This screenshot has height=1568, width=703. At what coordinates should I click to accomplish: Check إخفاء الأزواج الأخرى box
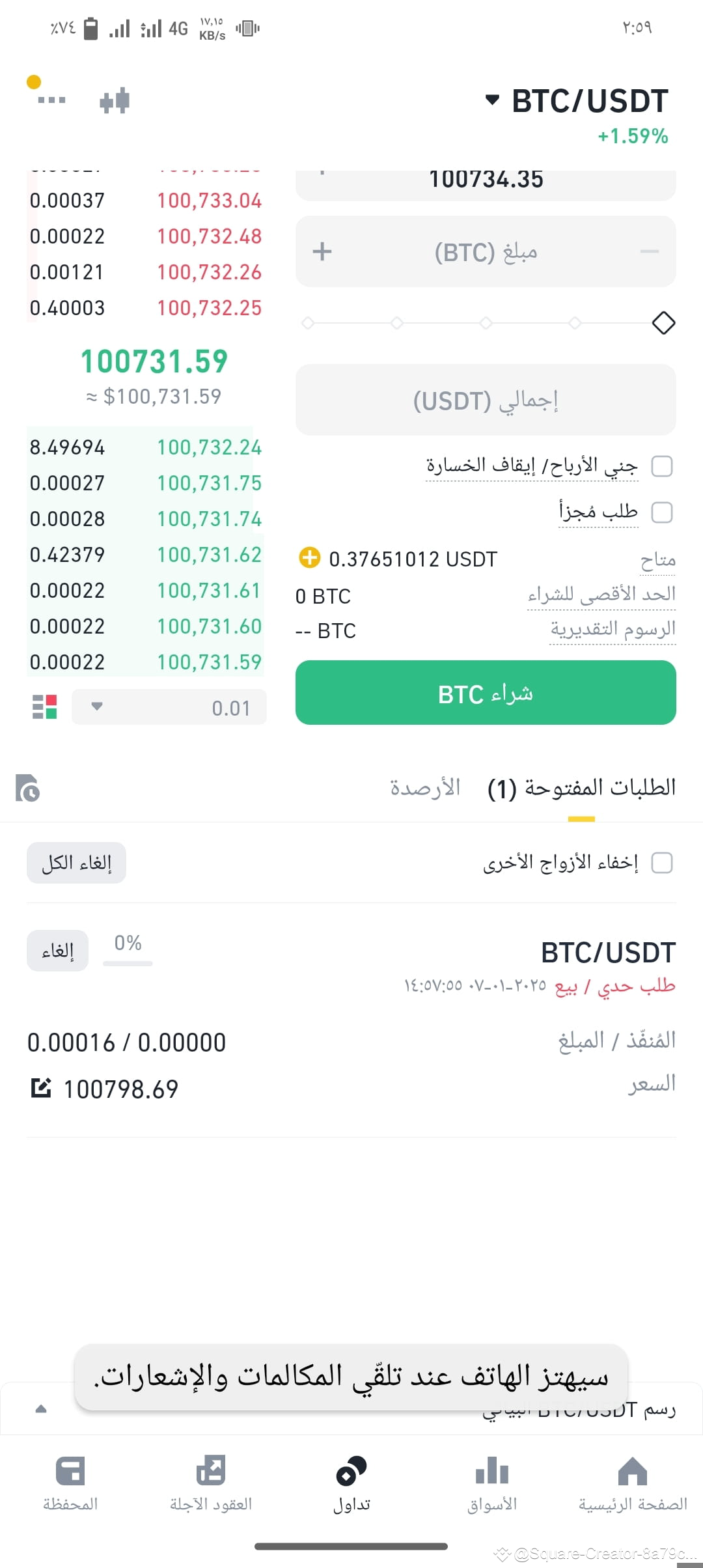pos(661,863)
